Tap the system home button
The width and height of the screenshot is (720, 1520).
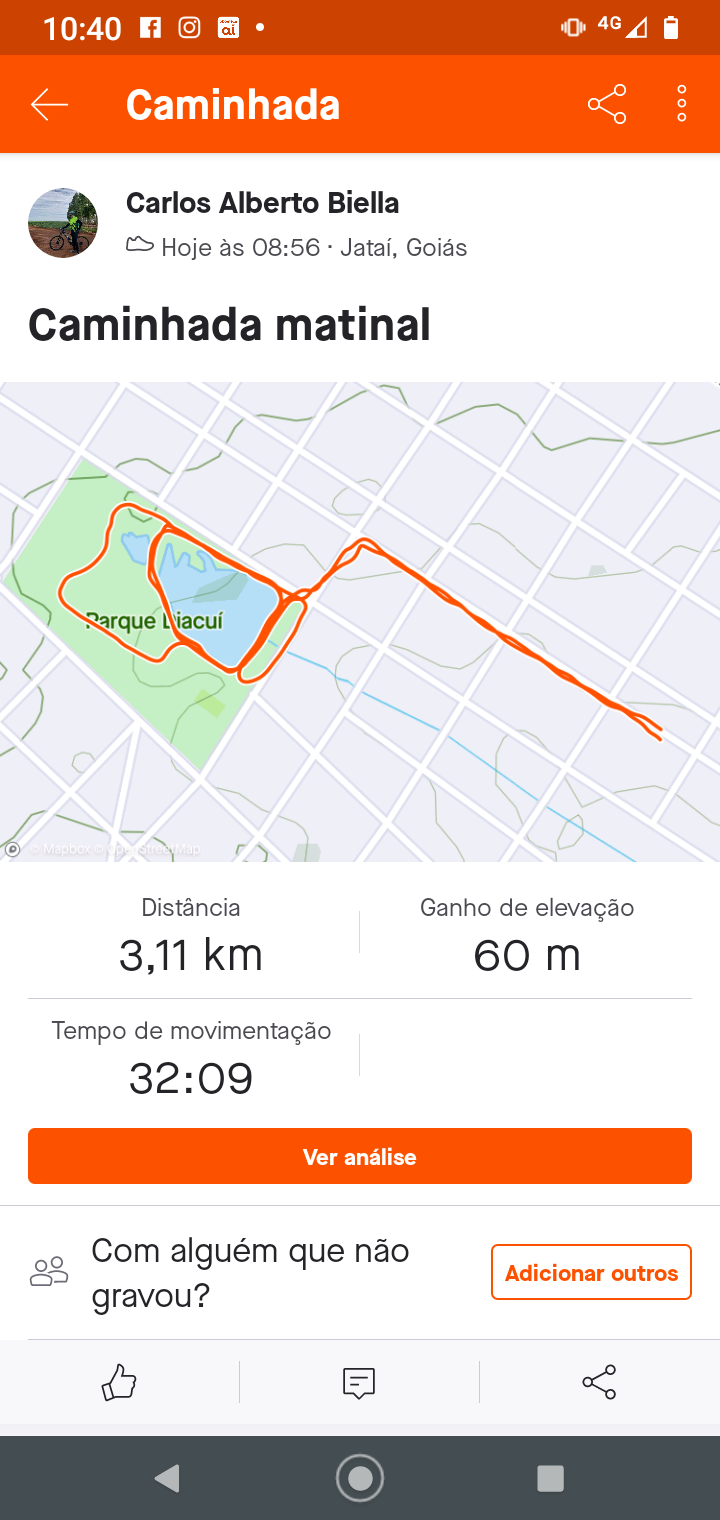(x=360, y=1478)
